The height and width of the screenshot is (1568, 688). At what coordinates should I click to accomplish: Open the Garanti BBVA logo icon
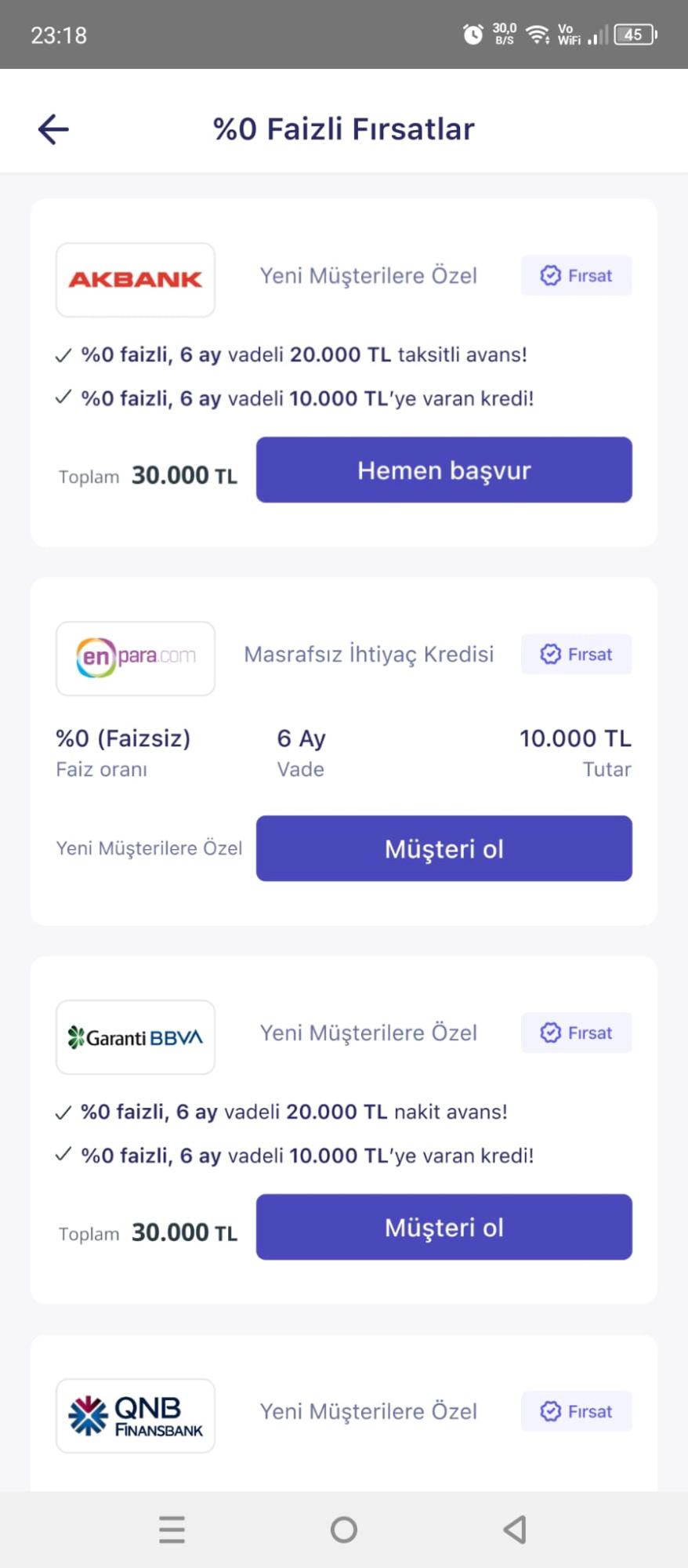135,1036
